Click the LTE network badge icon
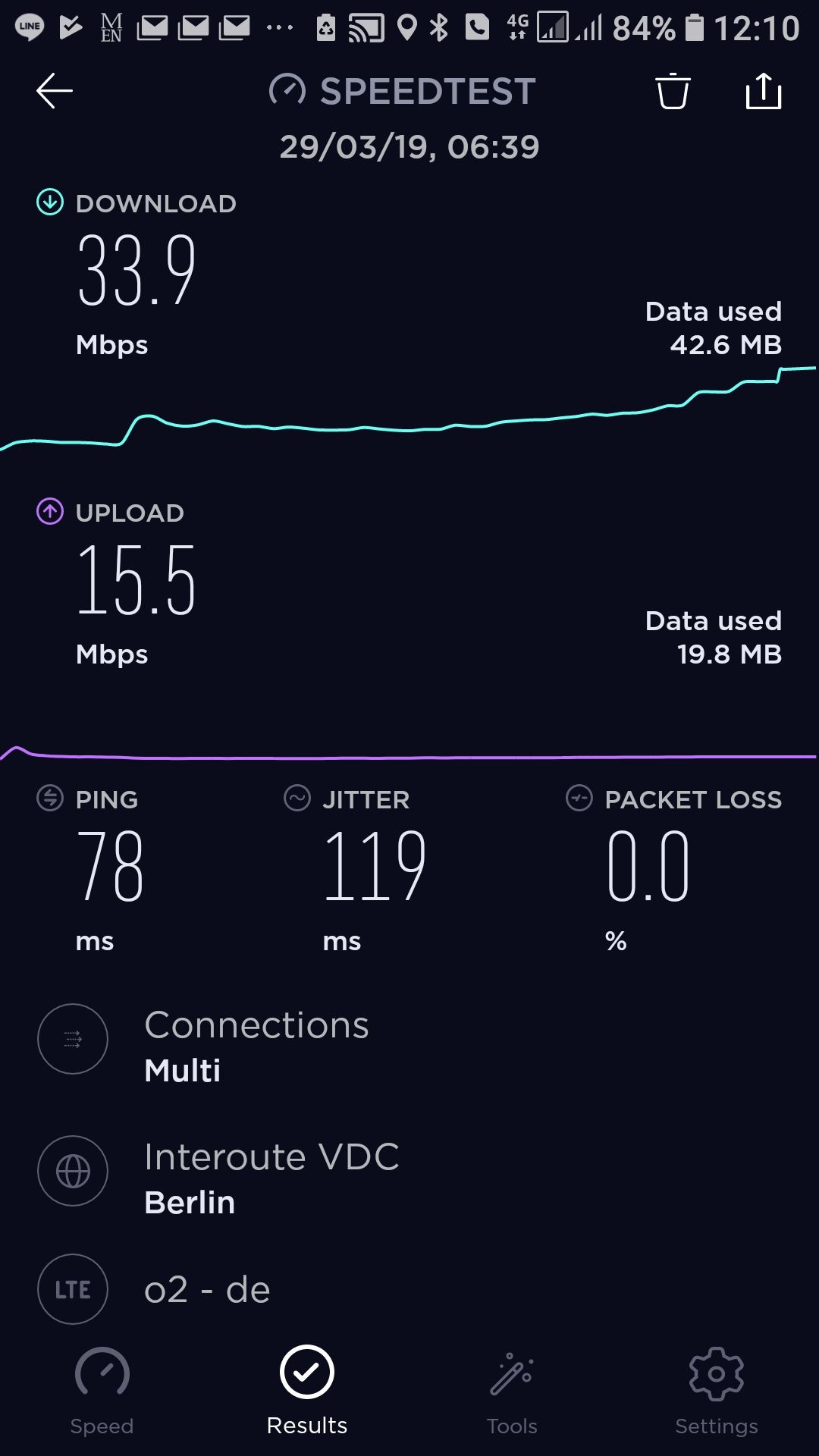 73,1289
